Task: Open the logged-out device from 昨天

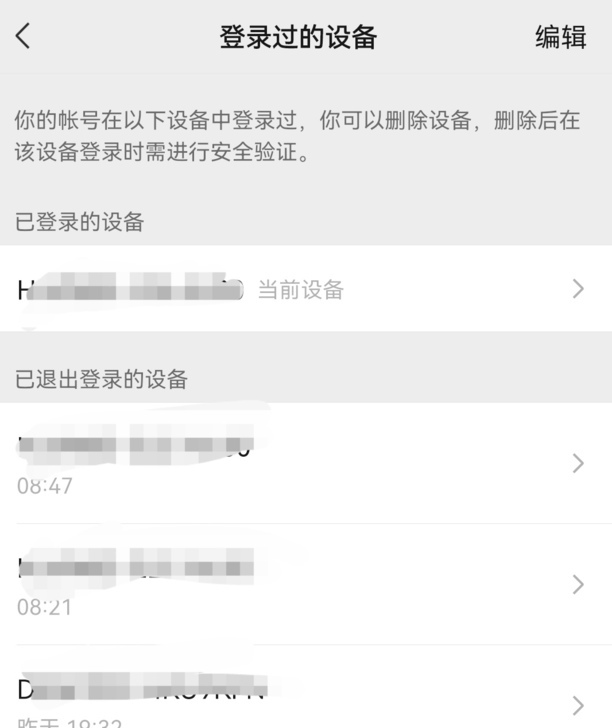Action: tap(306, 702)
